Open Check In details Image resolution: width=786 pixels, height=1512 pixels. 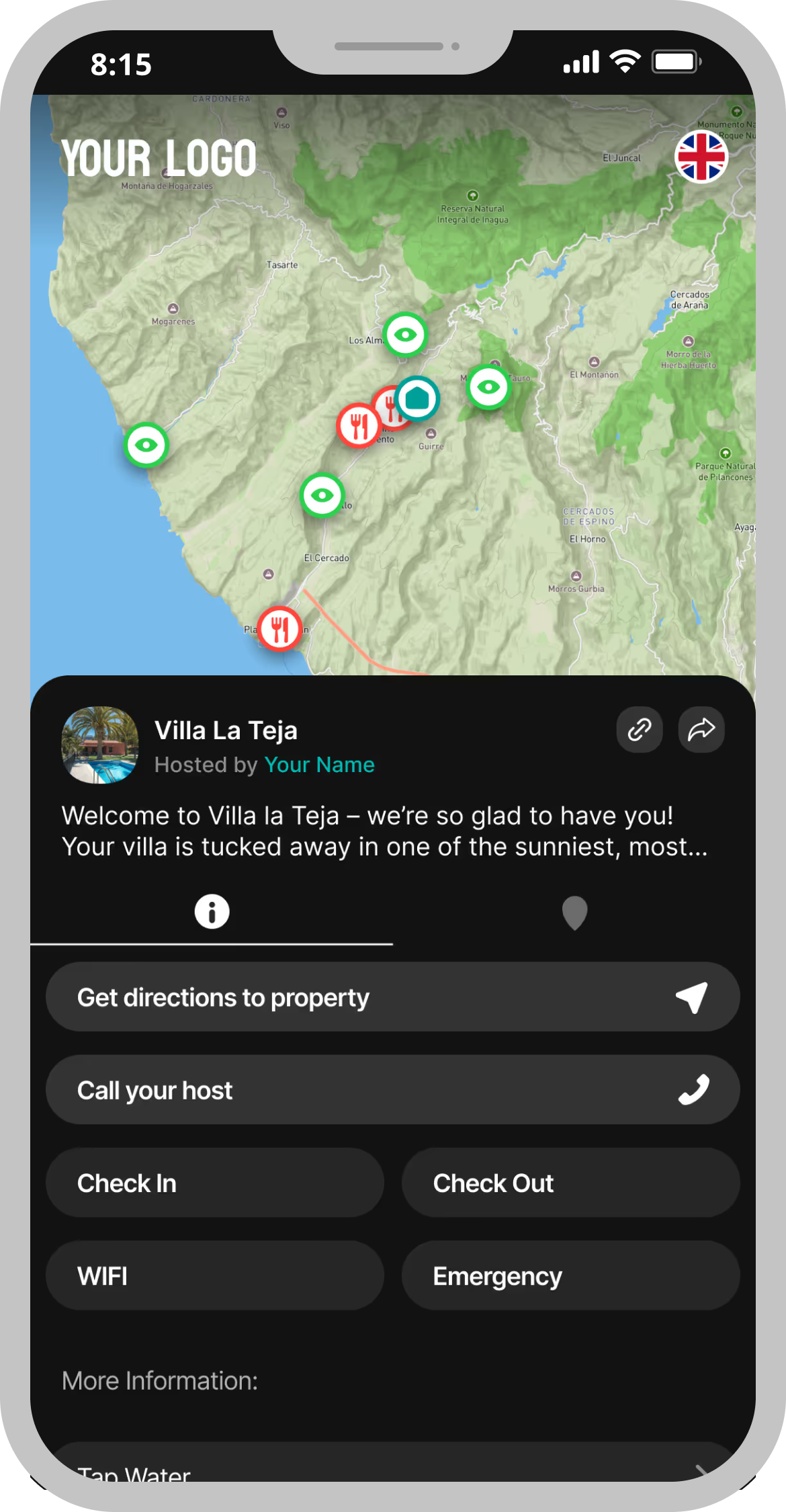[x=215, y=1183]
